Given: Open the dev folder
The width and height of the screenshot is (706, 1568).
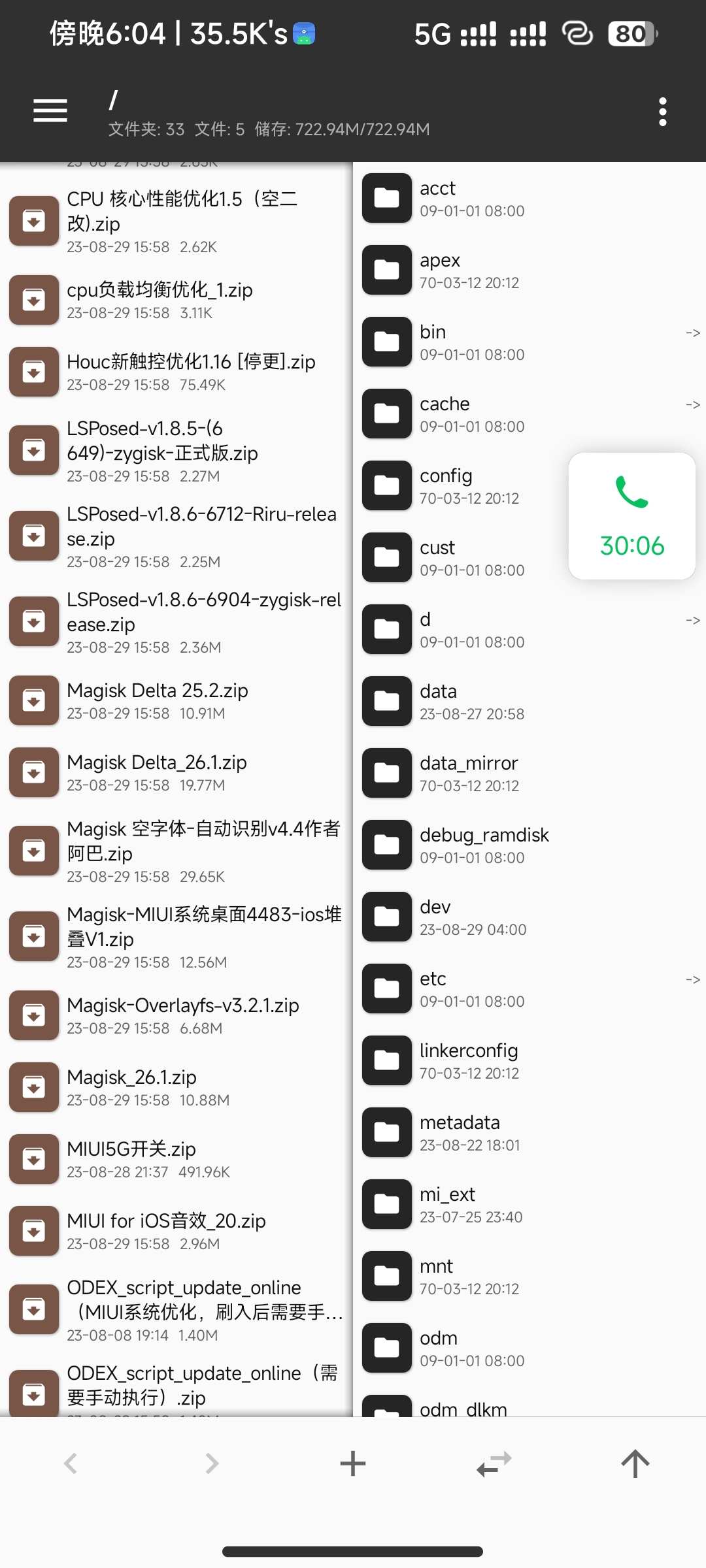Looking at the screenshot, I should 529,917.
